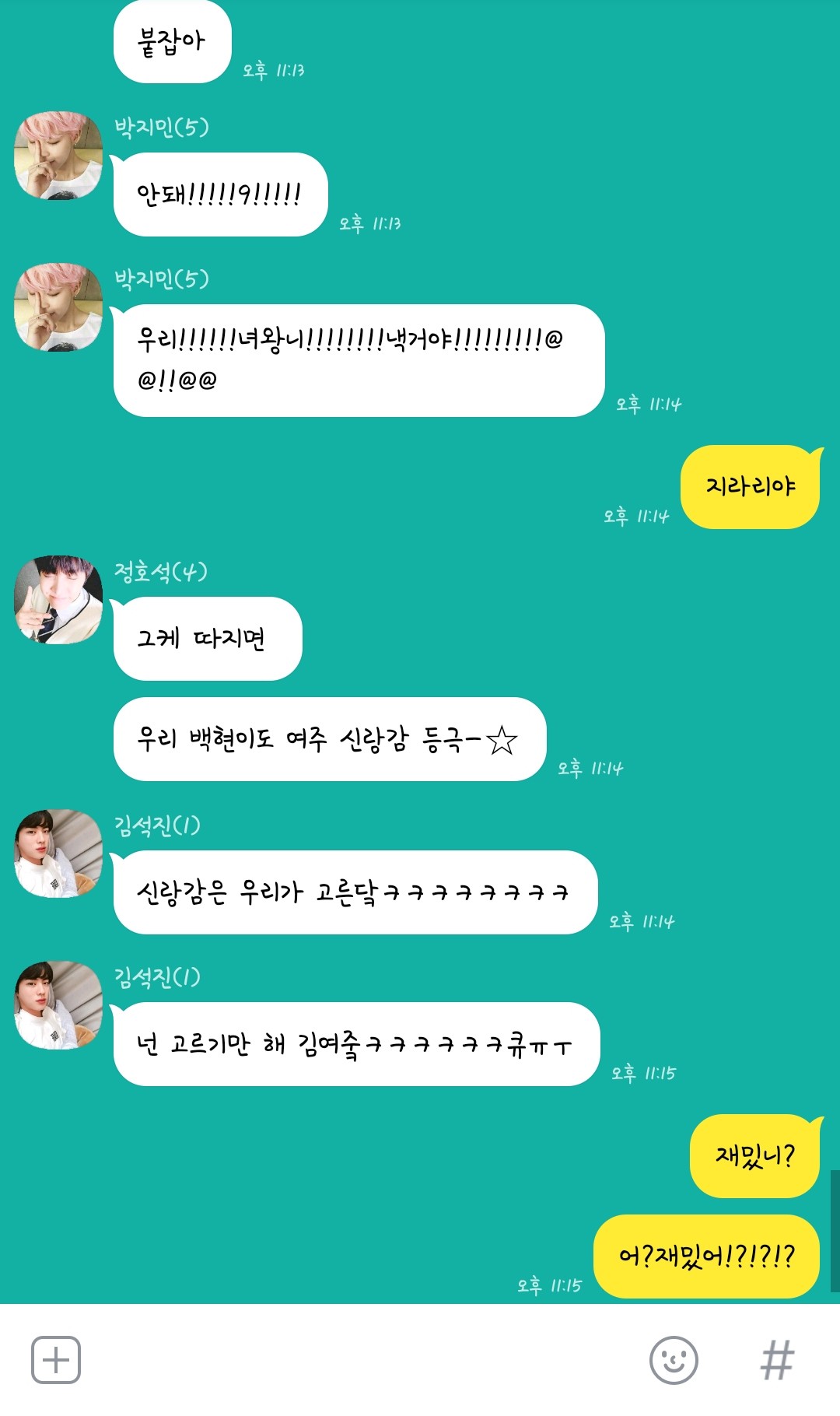Screen dimensions: 840x1416
Task: Focus the message input field
Action: point(358,1360)
